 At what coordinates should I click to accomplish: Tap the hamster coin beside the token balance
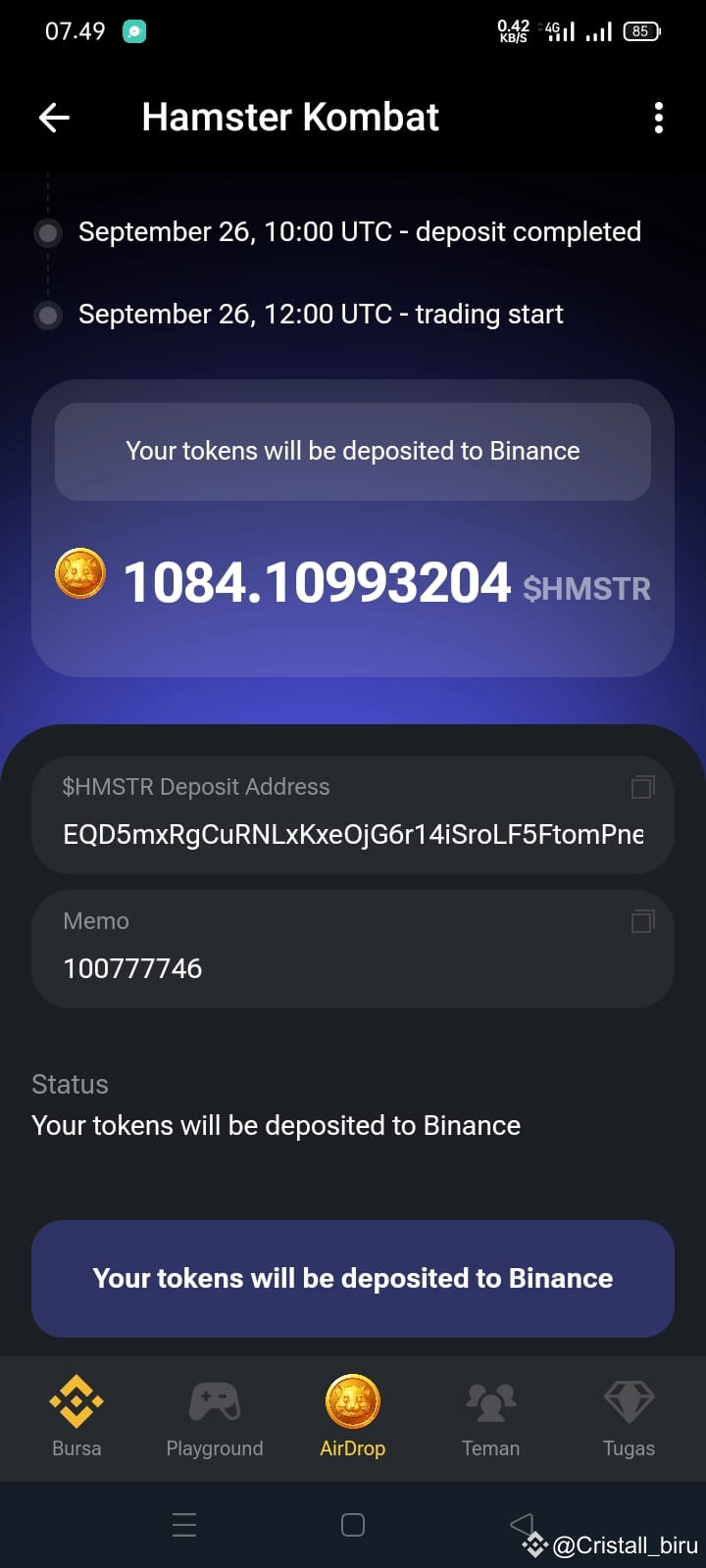79,576
